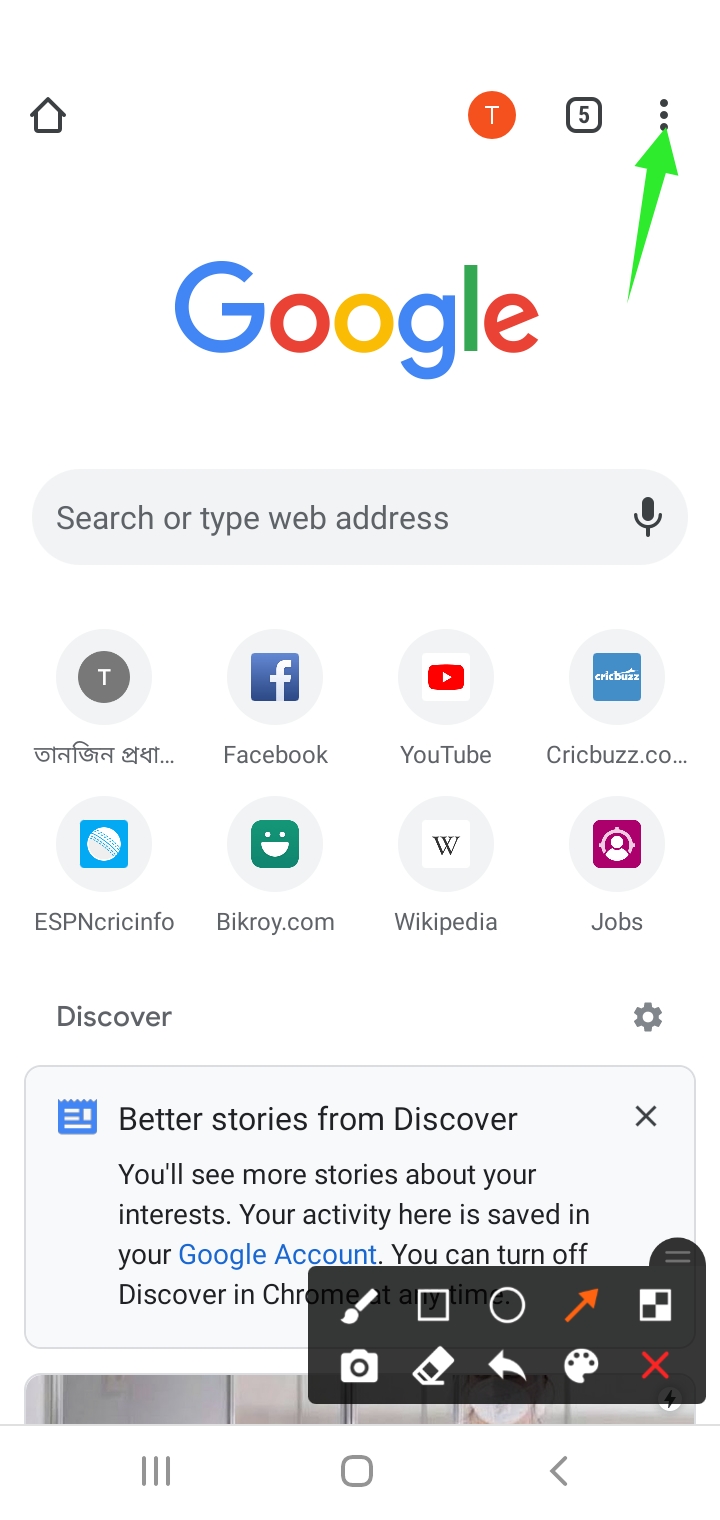Open the Bikroy.com shortcut
Screen dimensions: 720x1520
(275, 844)
